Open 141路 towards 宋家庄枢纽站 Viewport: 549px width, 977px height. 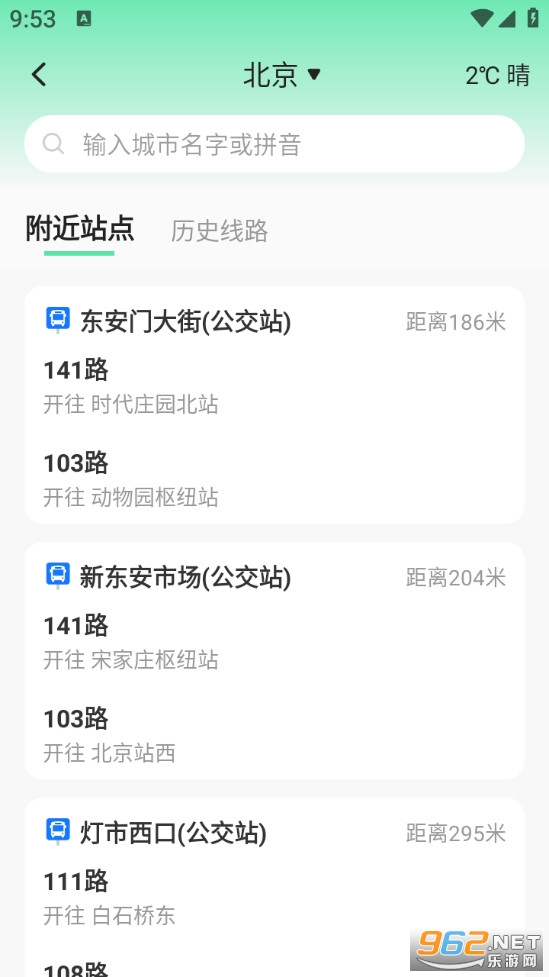tap(274, 642)
